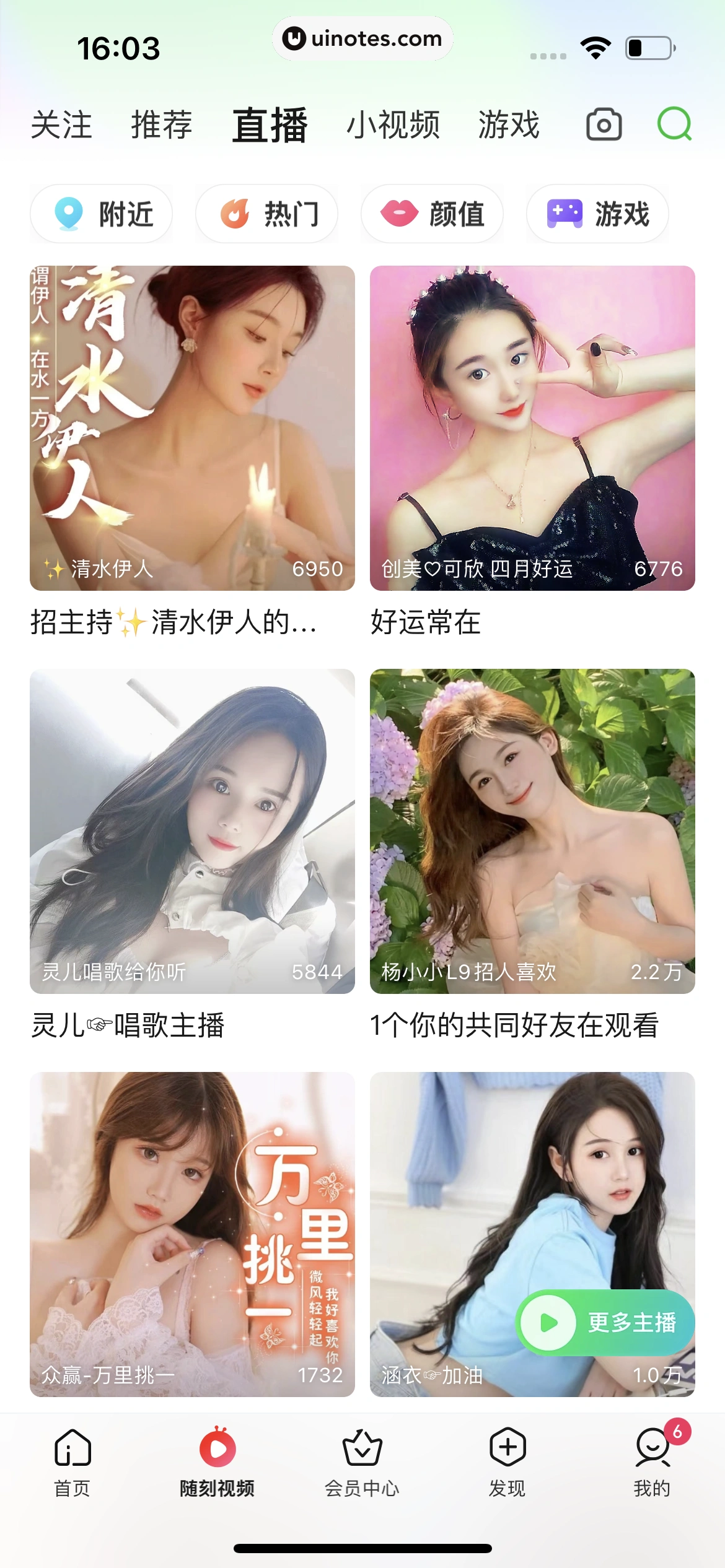Switch to the 关注 tab

point(62,125)
